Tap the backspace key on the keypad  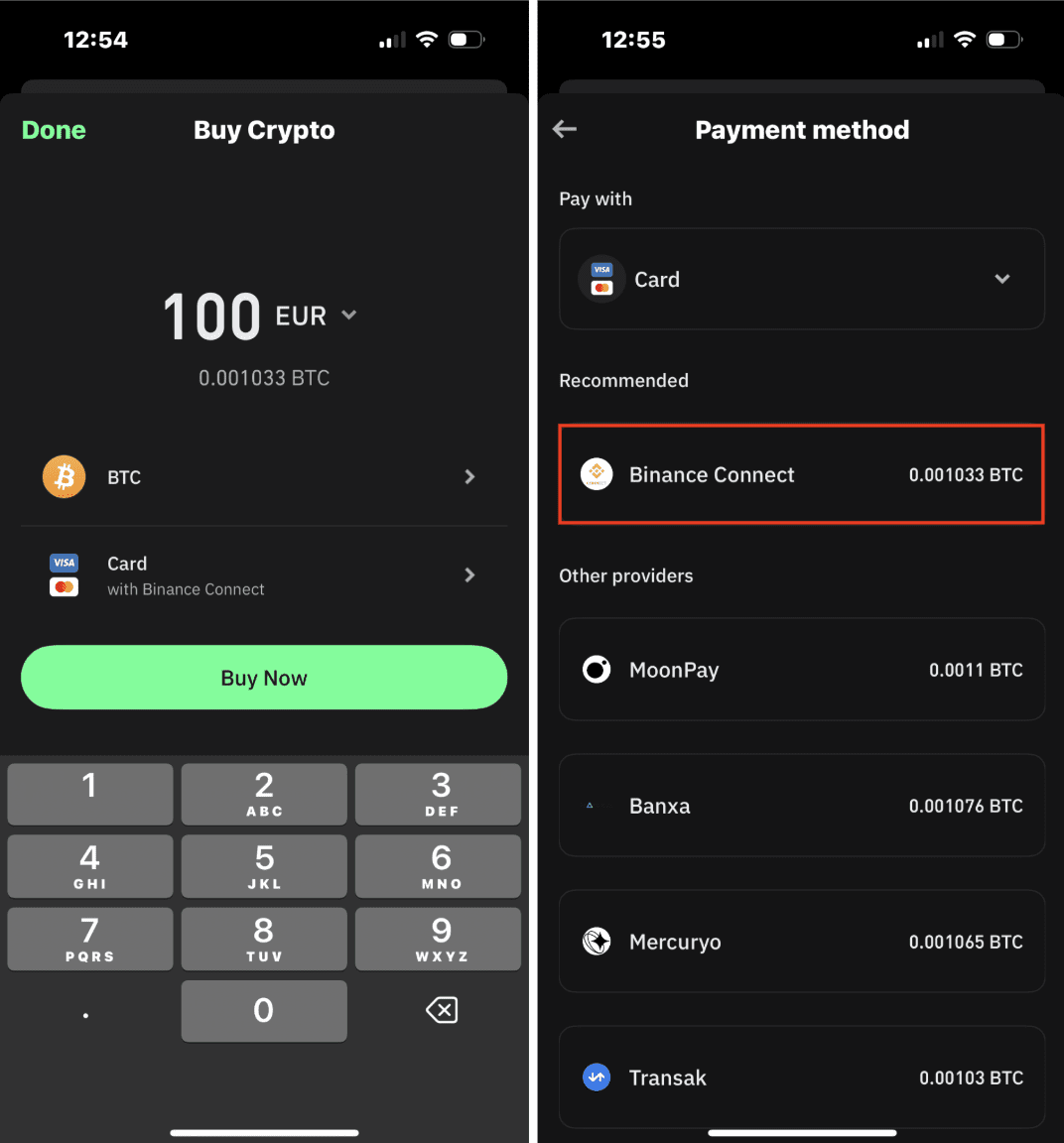441,1010
